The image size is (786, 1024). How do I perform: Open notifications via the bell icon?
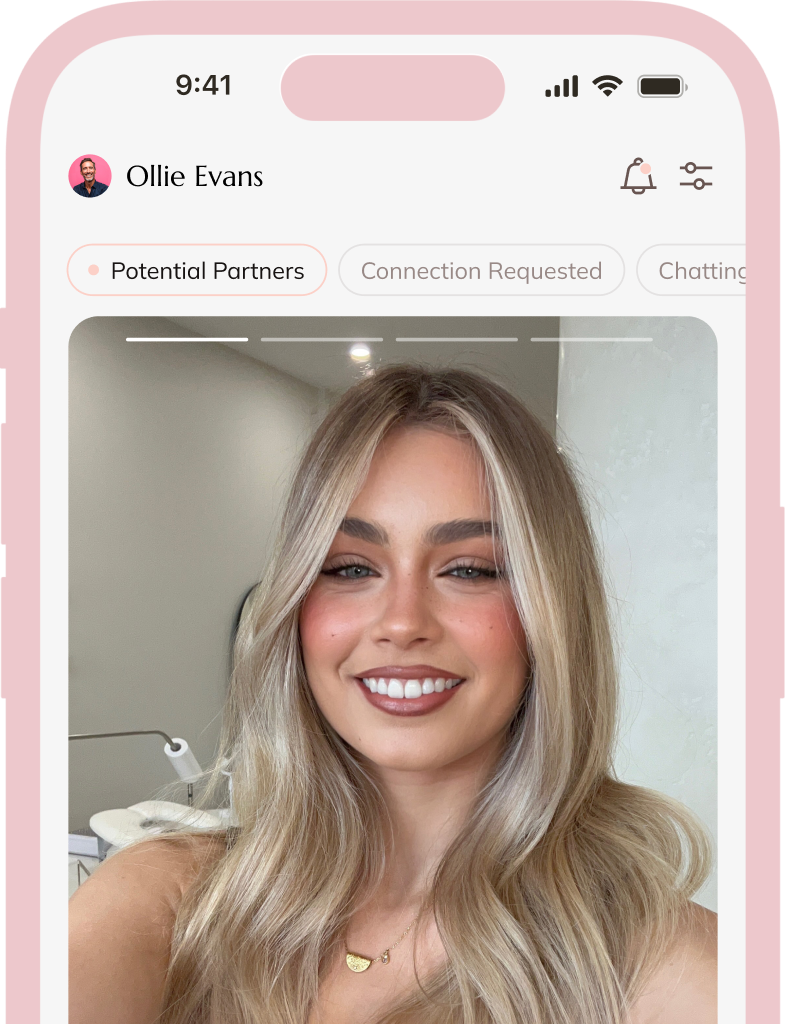point(638,177)
